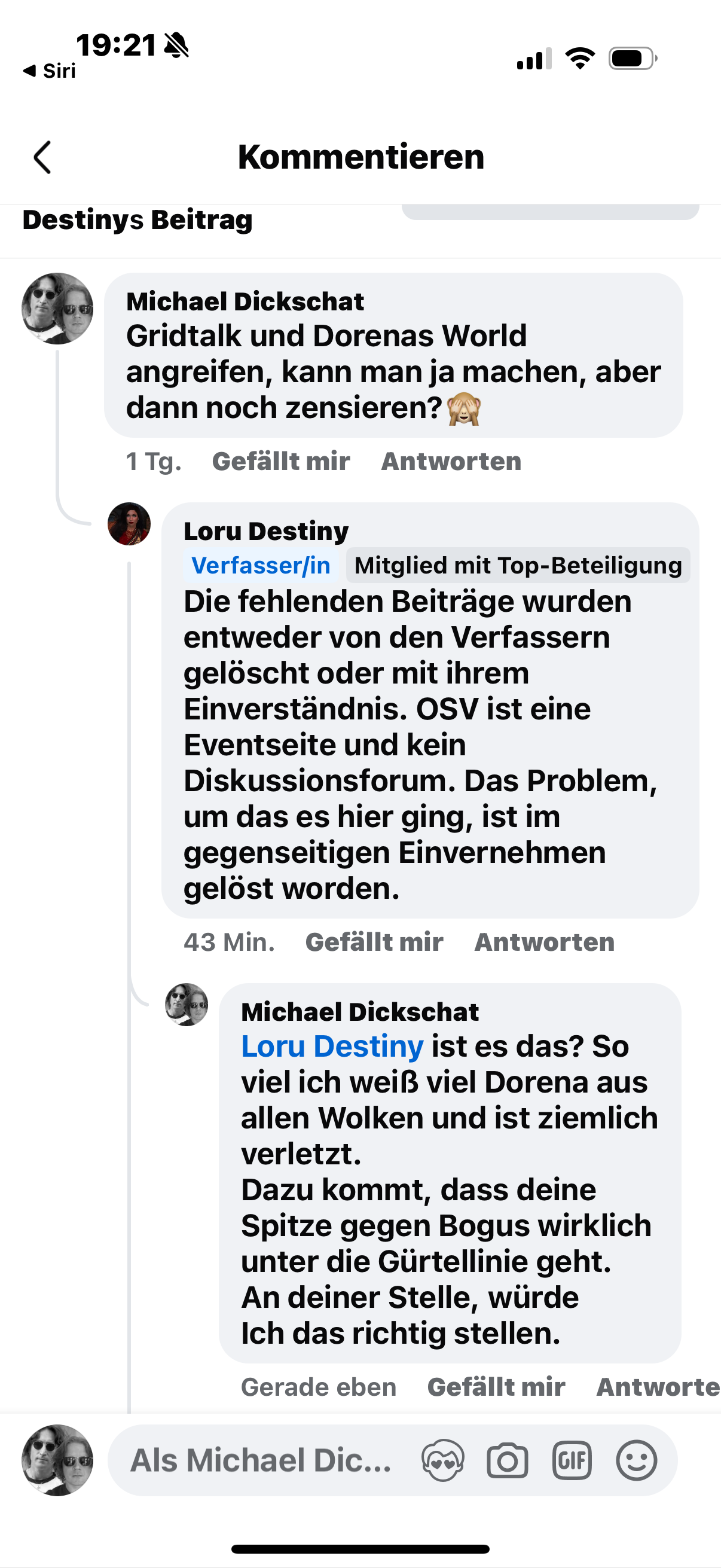721x1568 pixels.
Task: Focus the comment input field
Action: (262, 1460)
